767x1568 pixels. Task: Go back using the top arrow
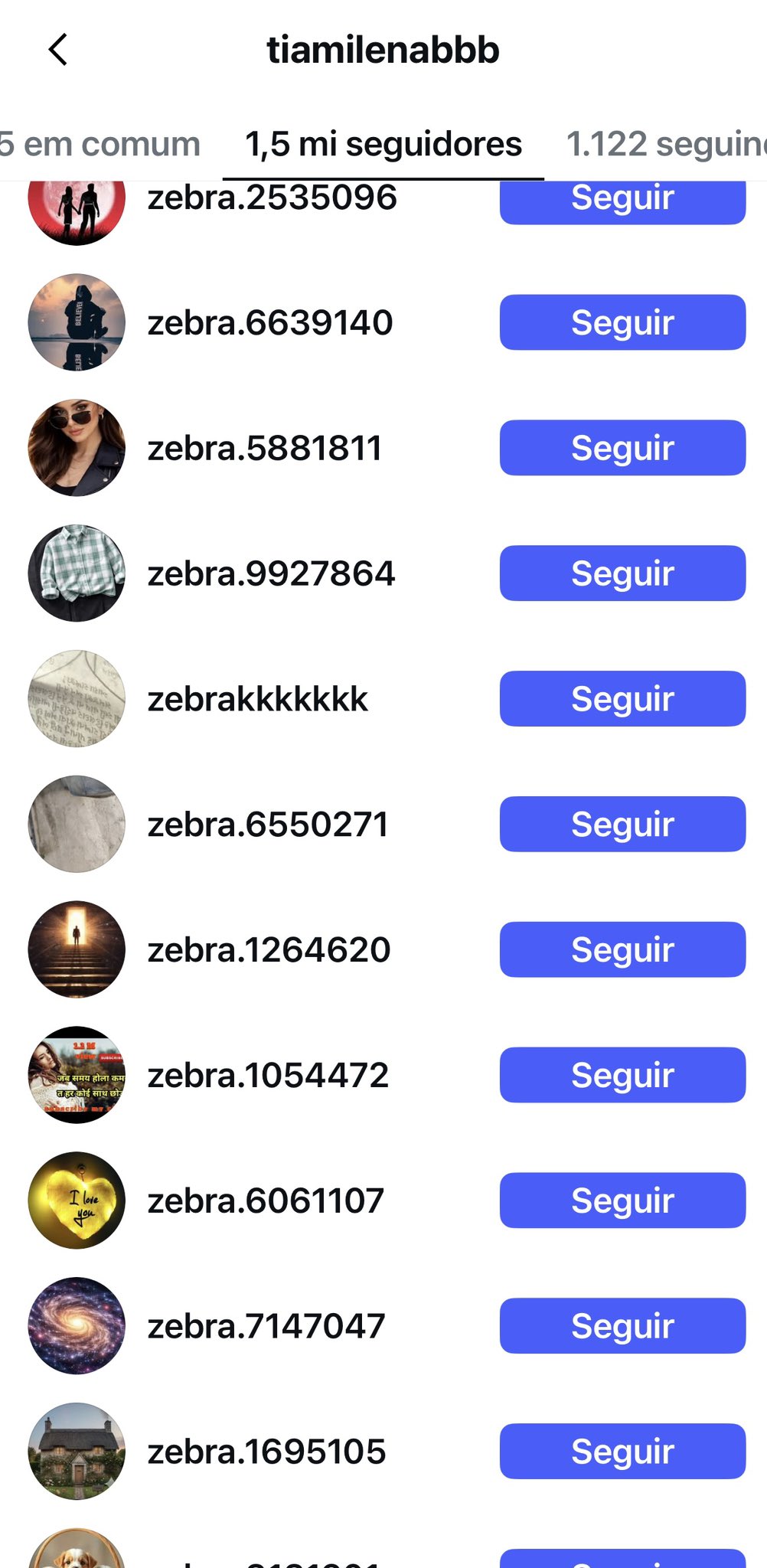(x=58, y=51)
